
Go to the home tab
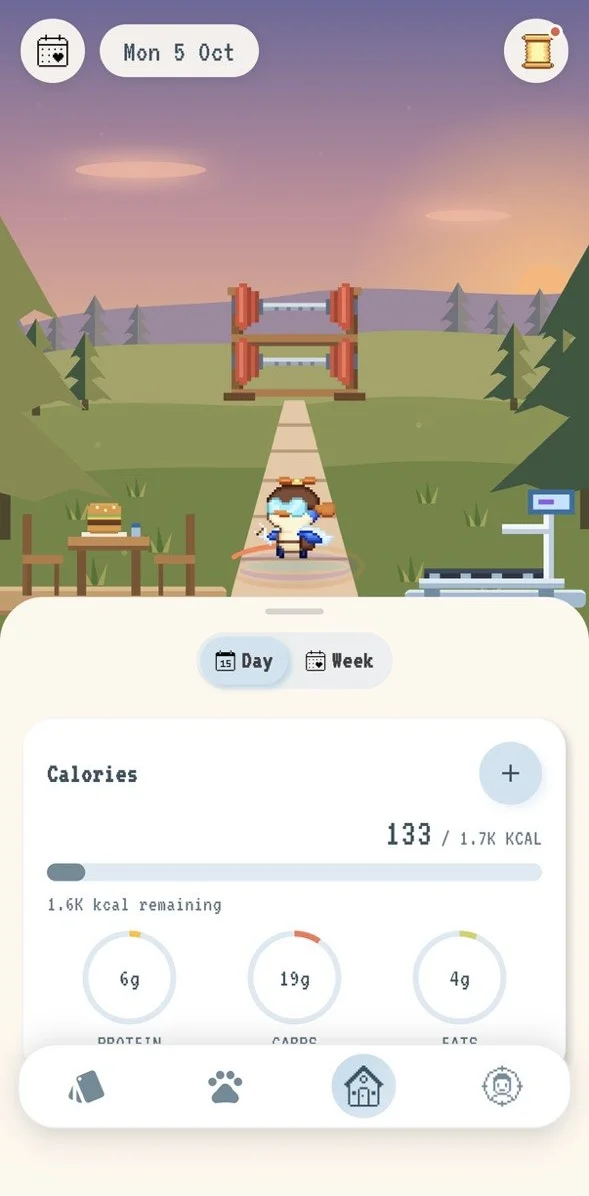click(x=363, y=1086)
